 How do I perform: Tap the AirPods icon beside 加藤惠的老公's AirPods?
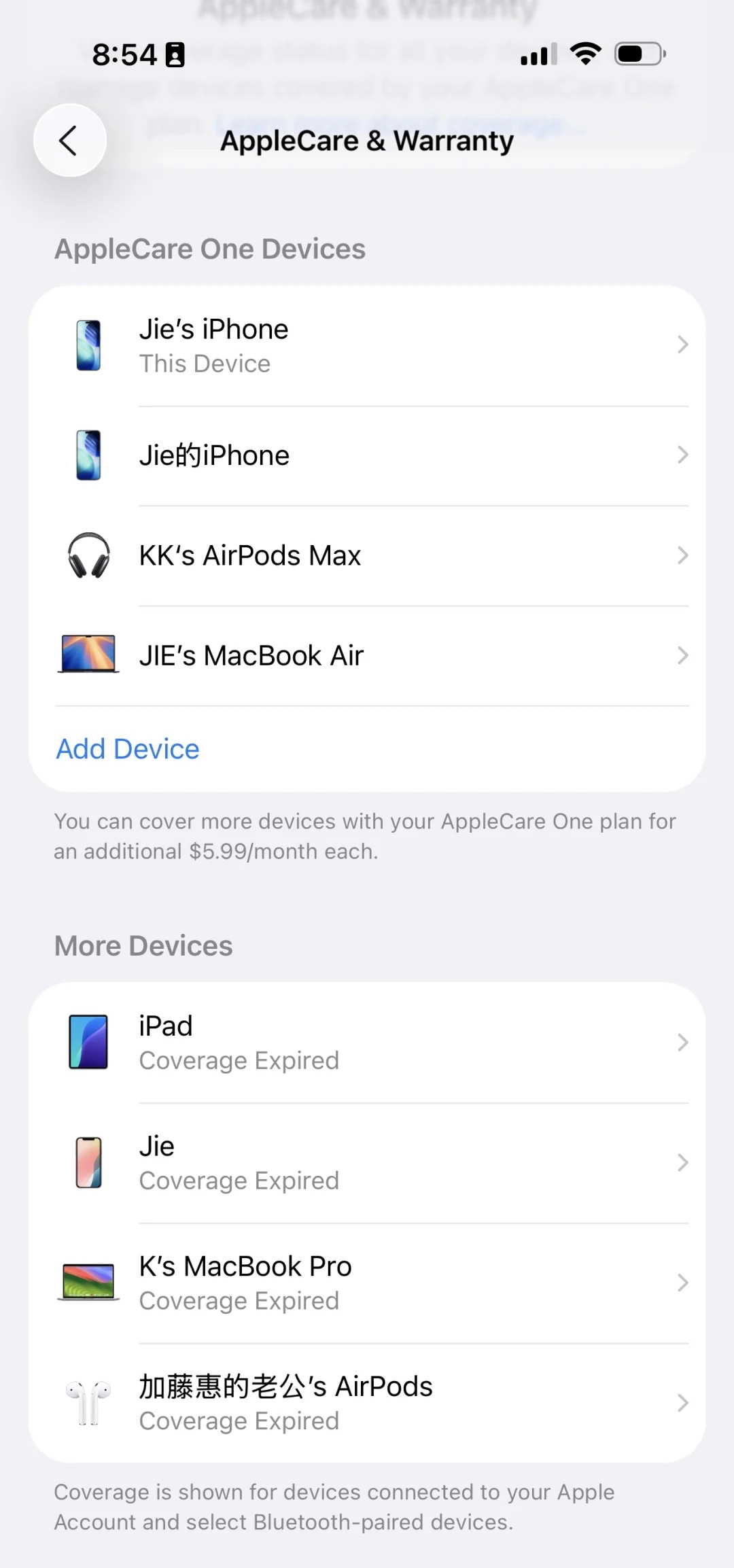(88, 1402)
